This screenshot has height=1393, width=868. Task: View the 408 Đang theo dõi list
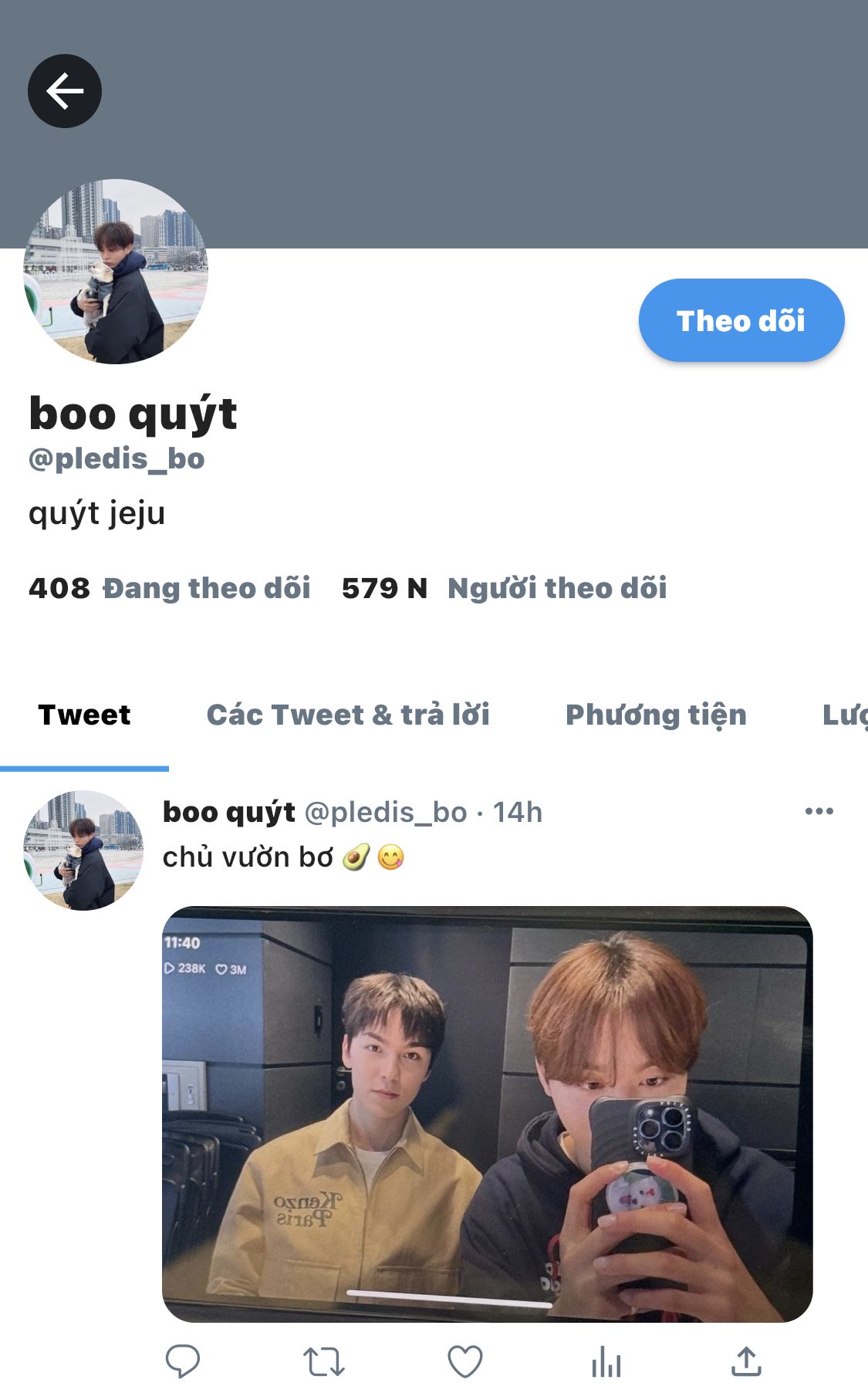[170, 588]
